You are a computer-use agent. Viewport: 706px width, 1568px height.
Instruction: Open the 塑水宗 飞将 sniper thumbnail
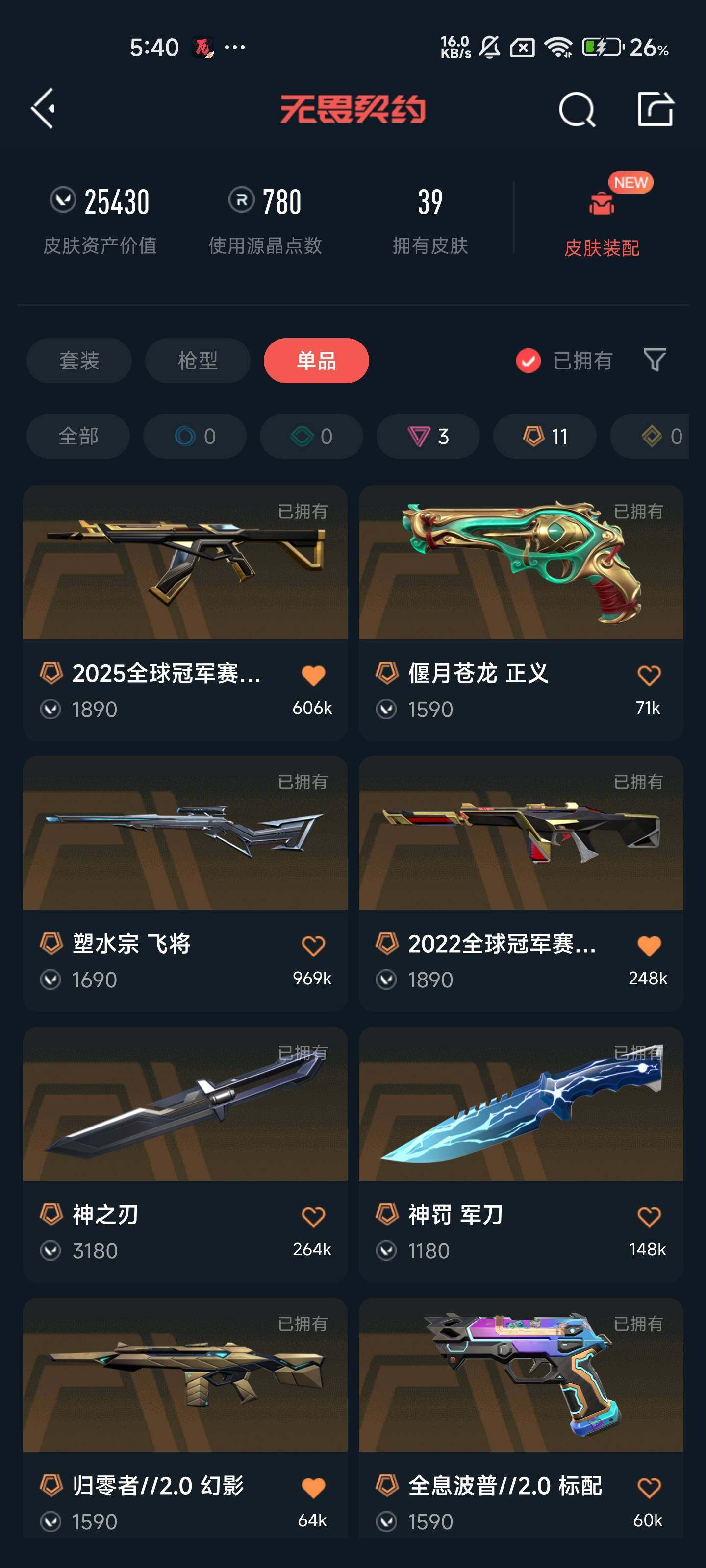pos(184,837)
